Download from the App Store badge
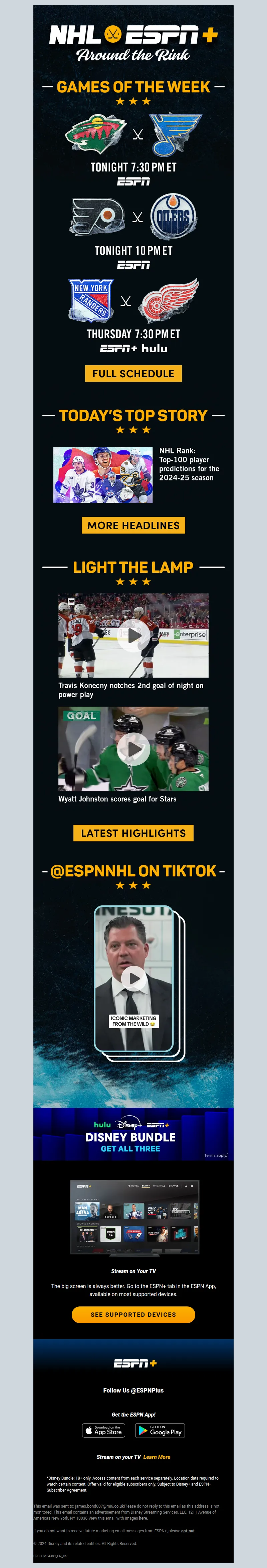Screen dimensions: 267x1568 click(104, 1431)
